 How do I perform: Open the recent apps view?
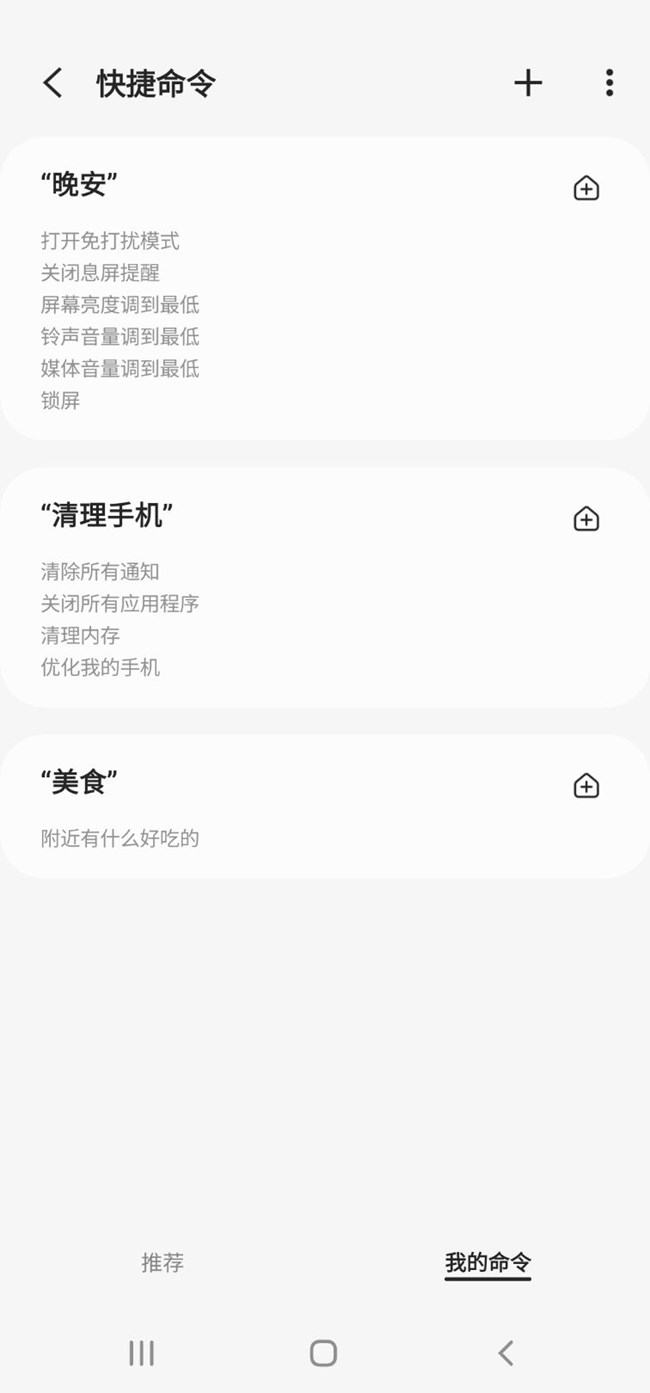click(142, 1353)
